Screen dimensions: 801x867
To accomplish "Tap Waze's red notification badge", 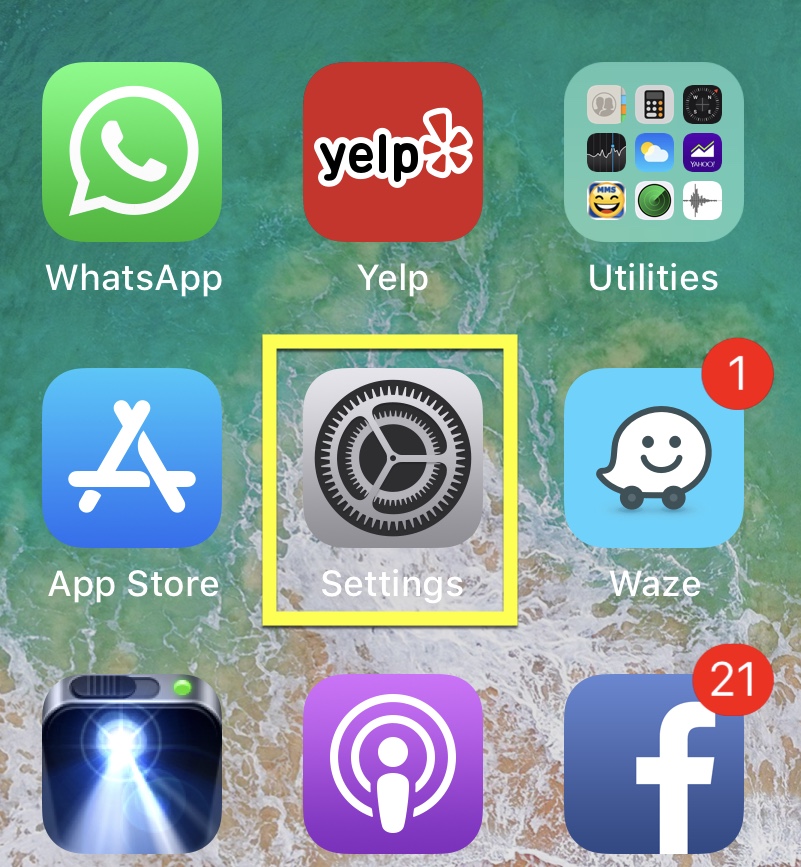I will tap(737, 372).
